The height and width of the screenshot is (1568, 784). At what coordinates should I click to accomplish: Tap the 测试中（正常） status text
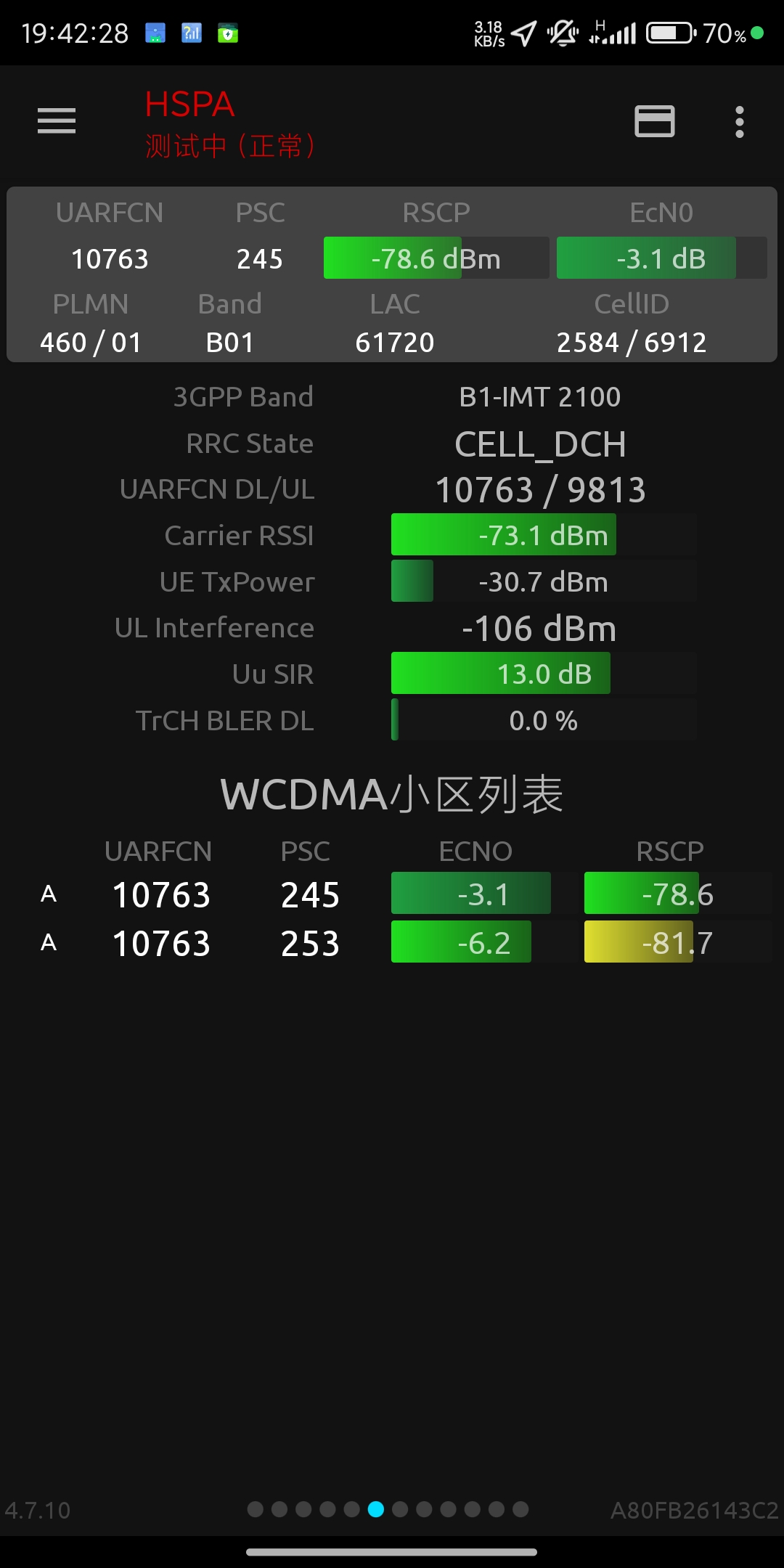(229, 145)
